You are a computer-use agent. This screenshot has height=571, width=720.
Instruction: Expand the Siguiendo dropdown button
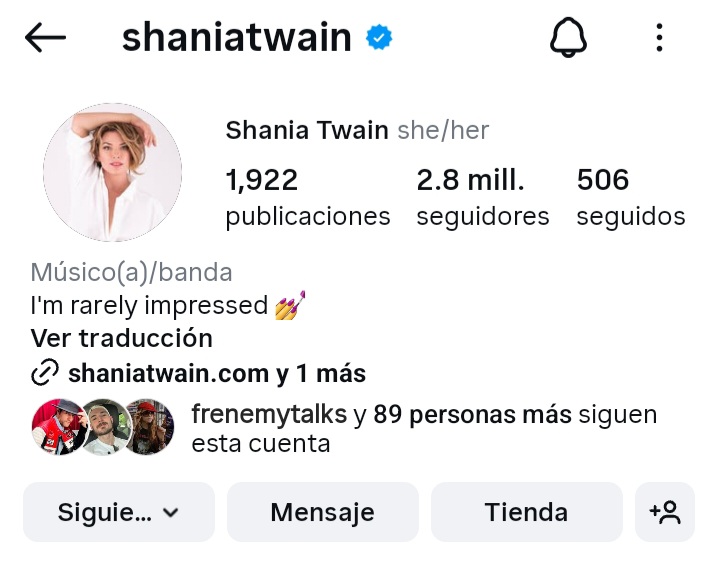[118, 512]
